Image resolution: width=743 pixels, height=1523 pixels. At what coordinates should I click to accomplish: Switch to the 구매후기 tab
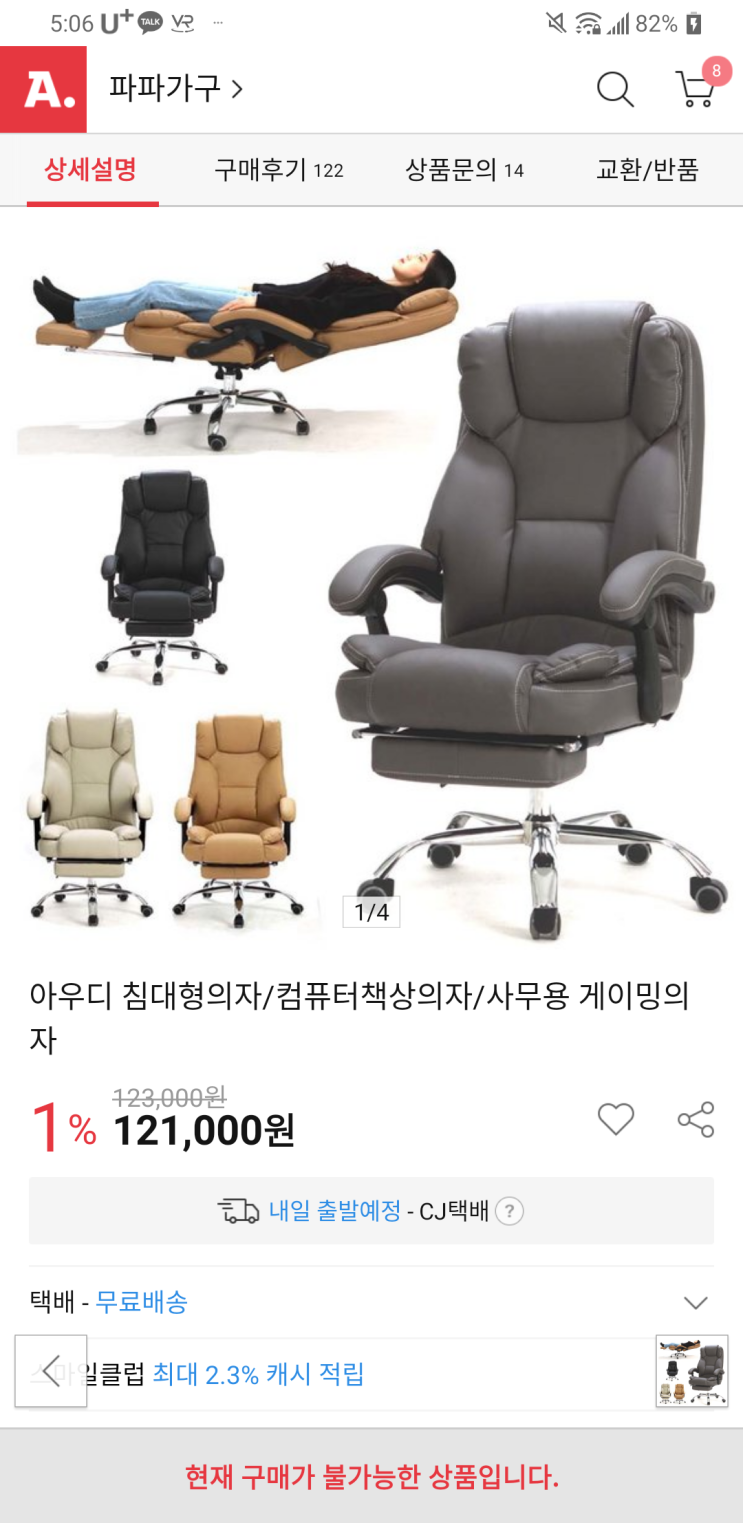[278, 170]
